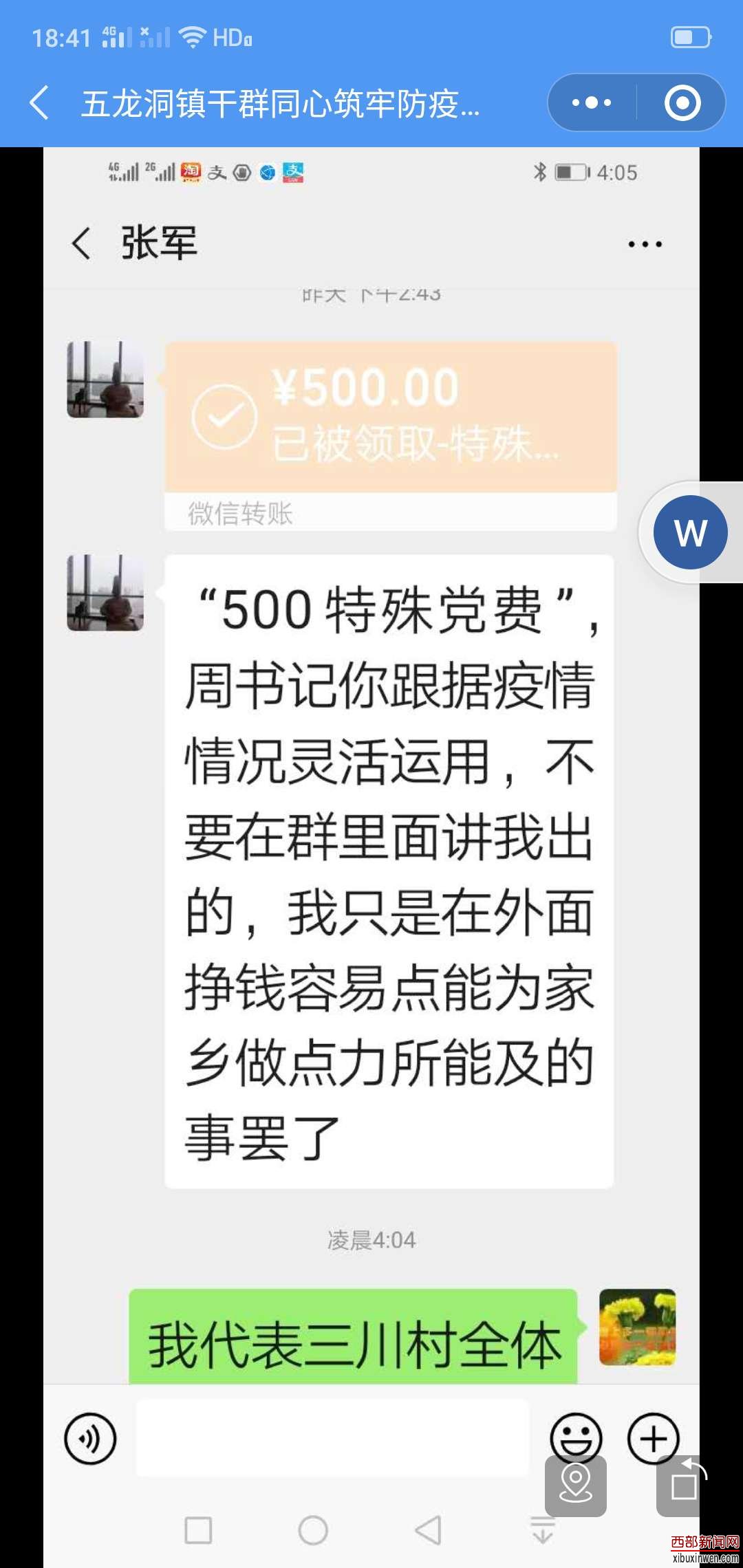
Task: Tap the gray rotate-arrow floating button
Action: 678,1485
